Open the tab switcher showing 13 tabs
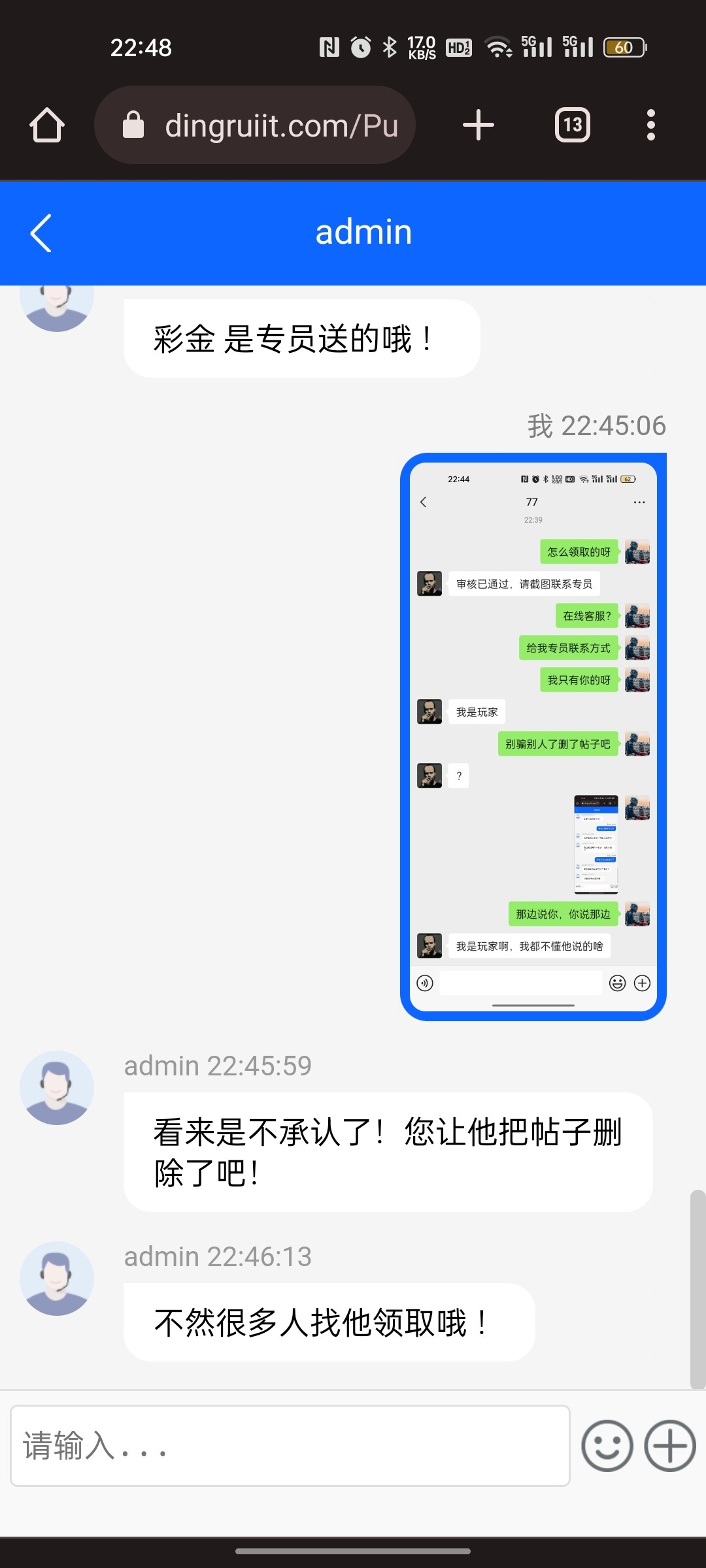 coord(572,125)
